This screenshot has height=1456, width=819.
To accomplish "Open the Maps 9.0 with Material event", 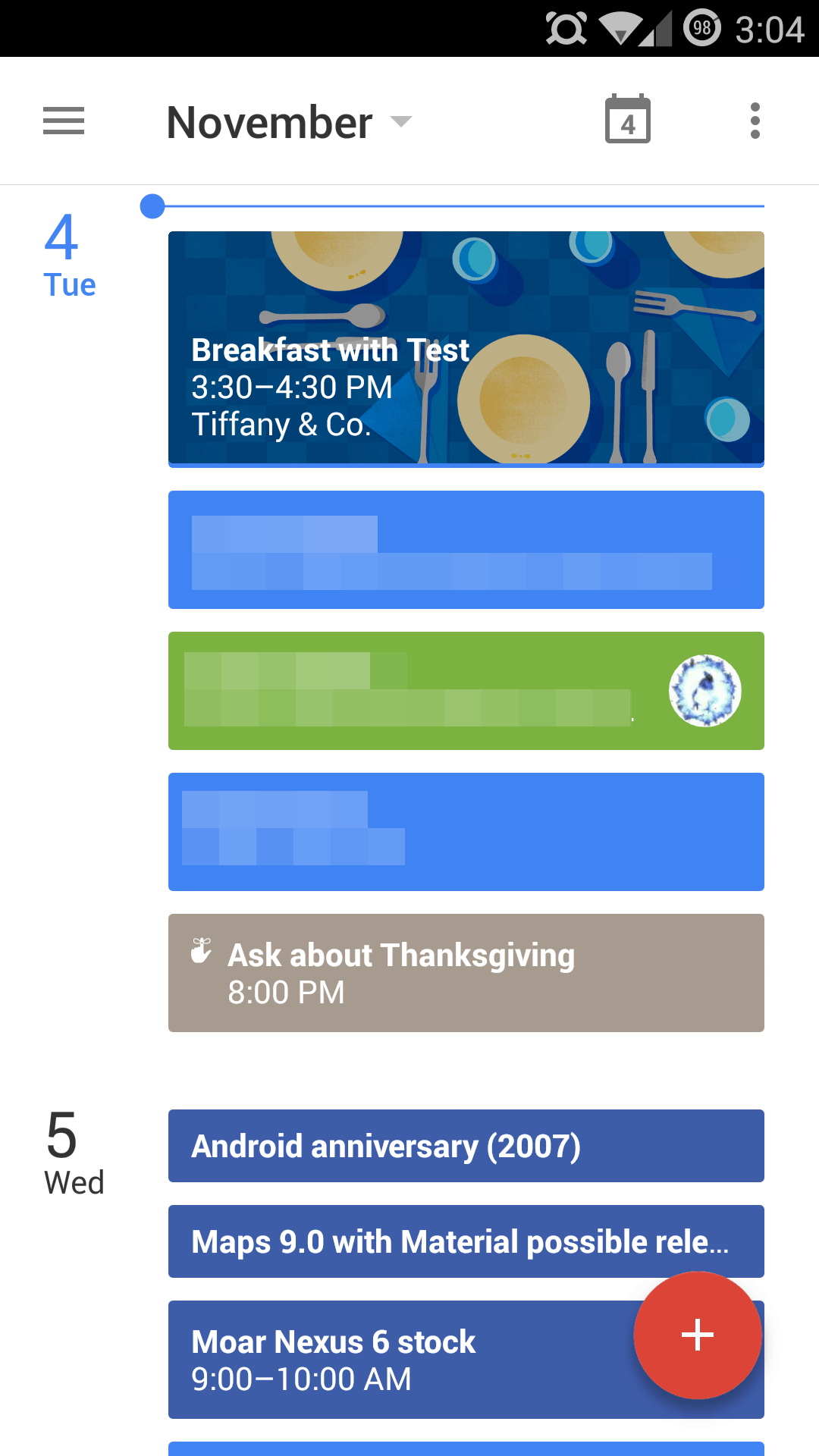I will pyautogui.click(x=466, y=1241).
